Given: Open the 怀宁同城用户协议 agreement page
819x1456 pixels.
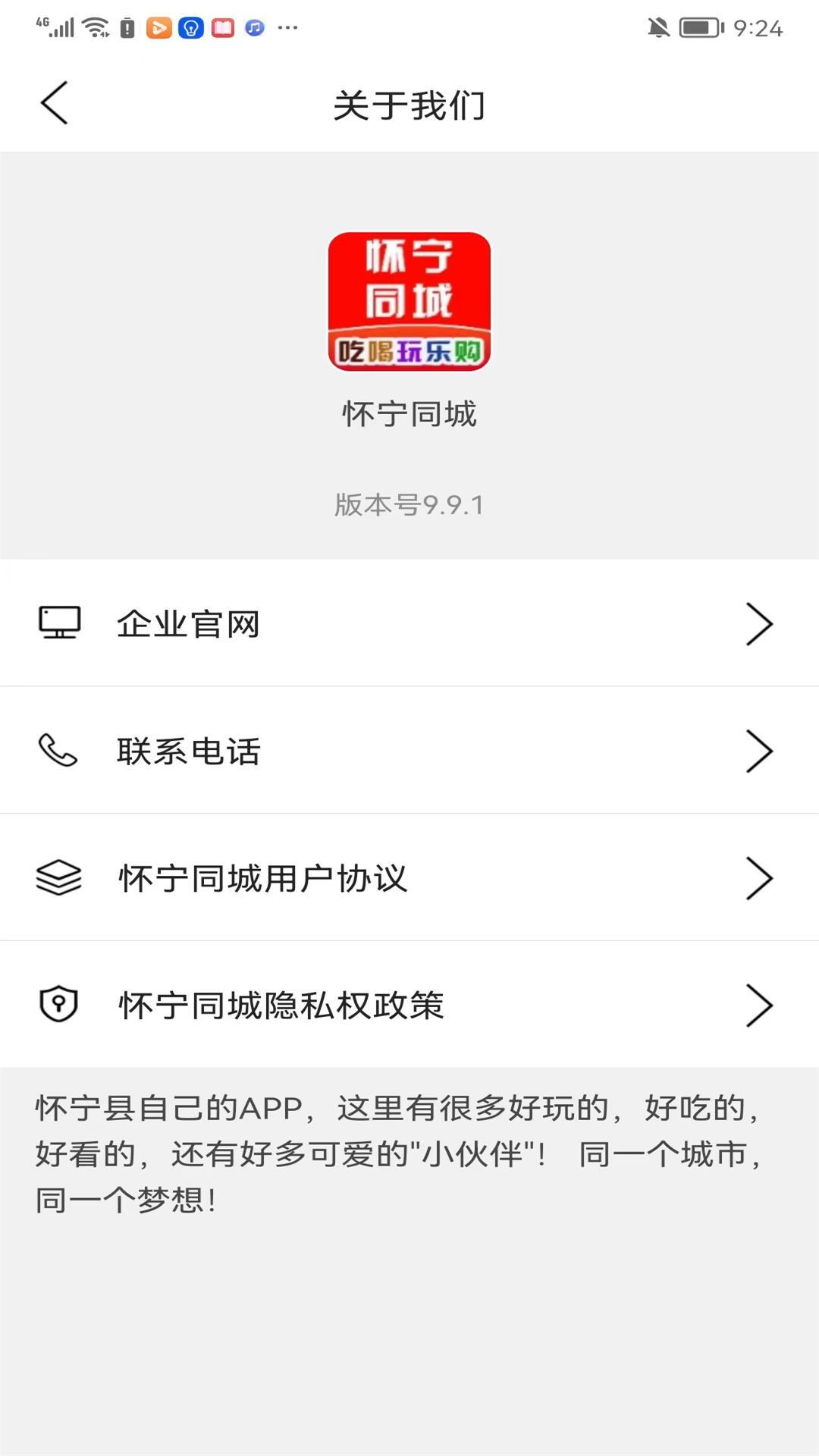Looking at the screenshot, I should 262,878.
